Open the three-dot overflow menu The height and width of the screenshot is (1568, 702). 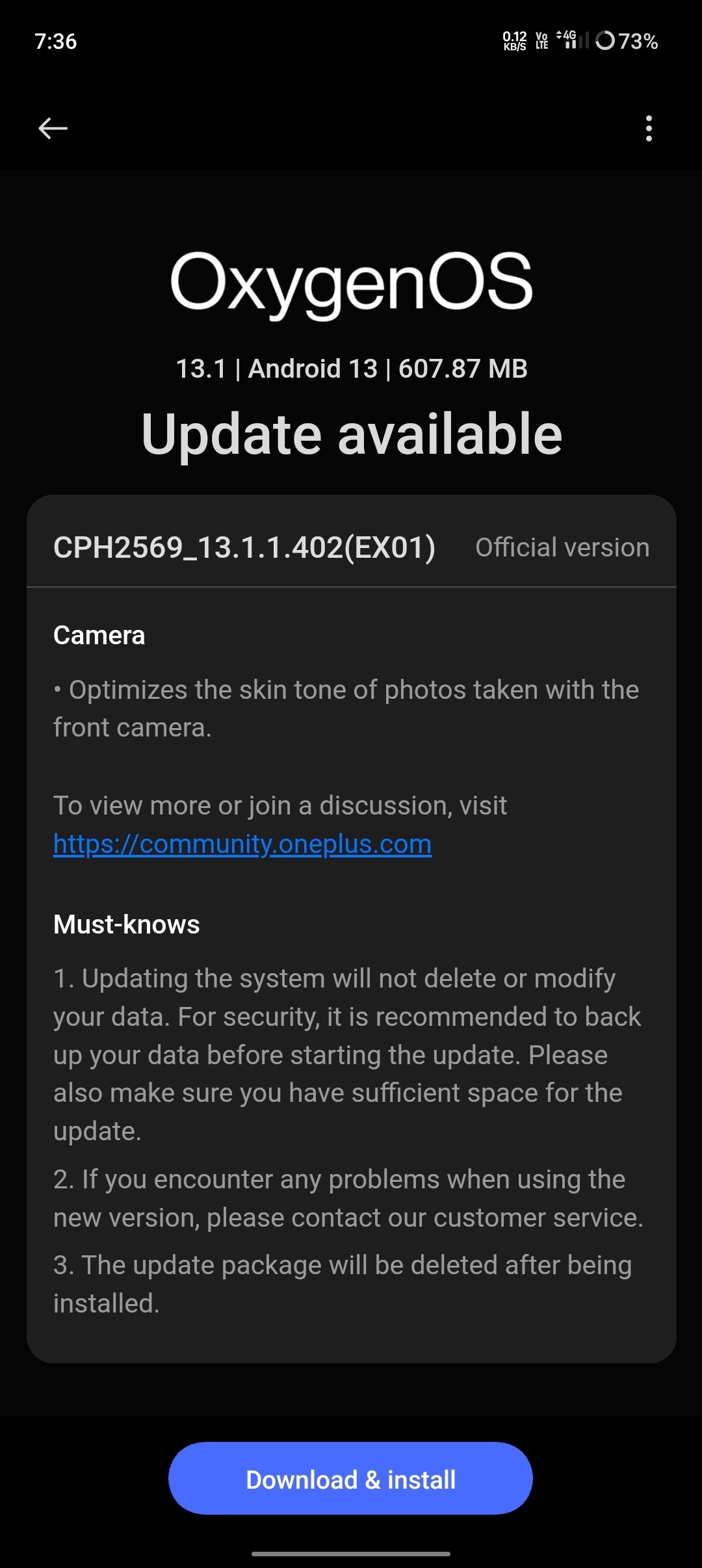(648, 128)
